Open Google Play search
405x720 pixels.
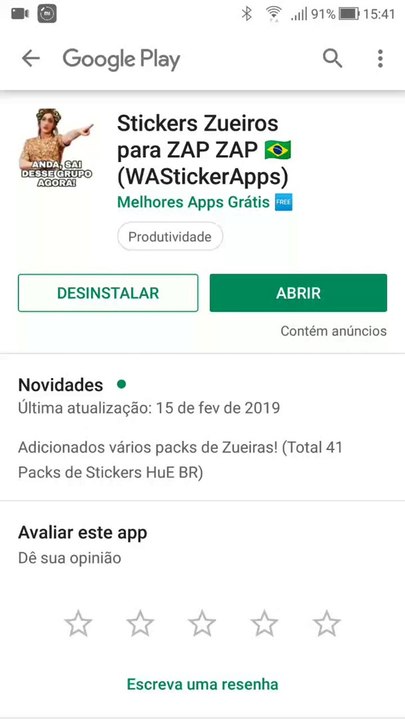[332, 59]
